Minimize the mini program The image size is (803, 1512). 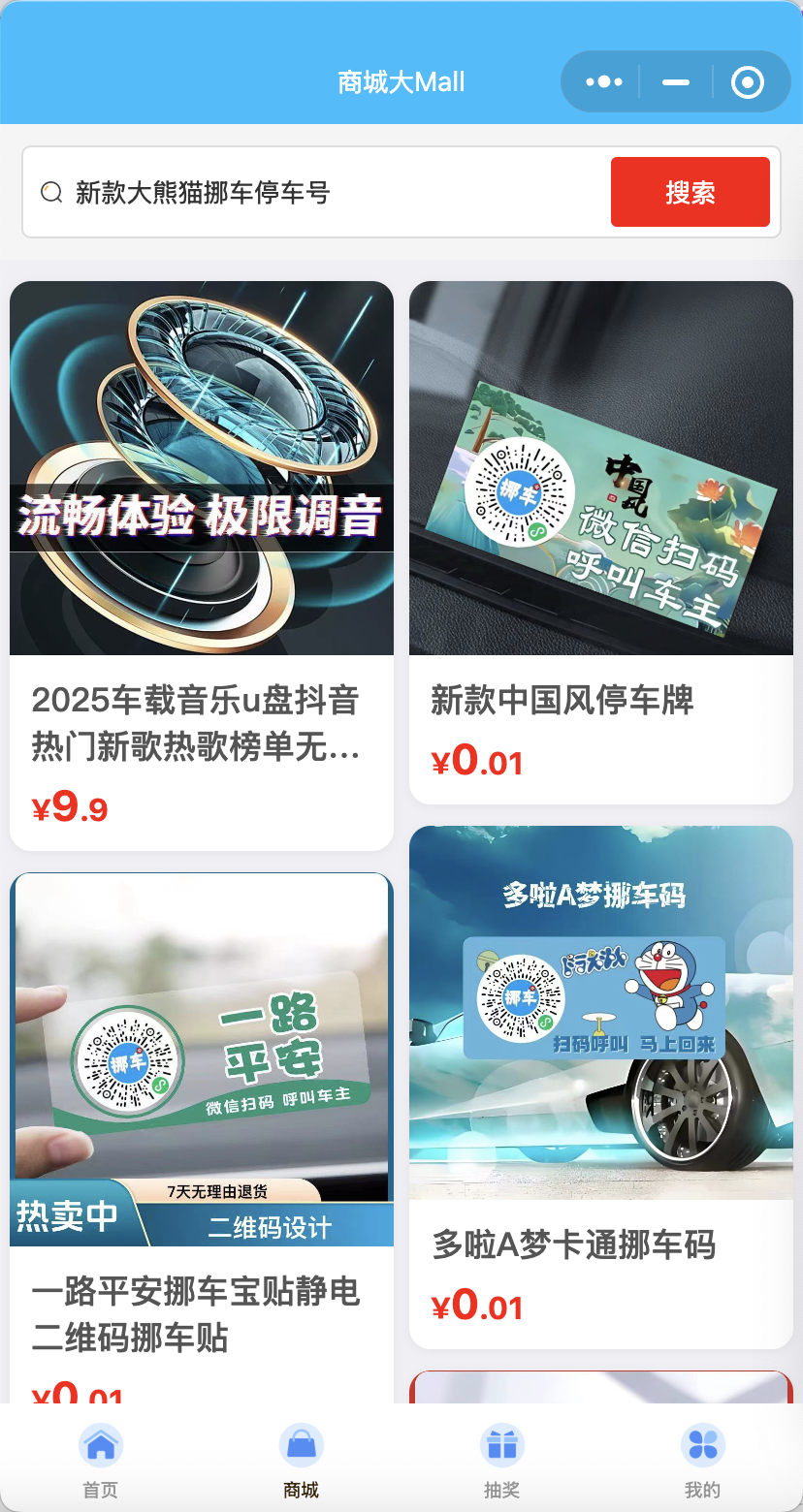(x=676, y=82)
